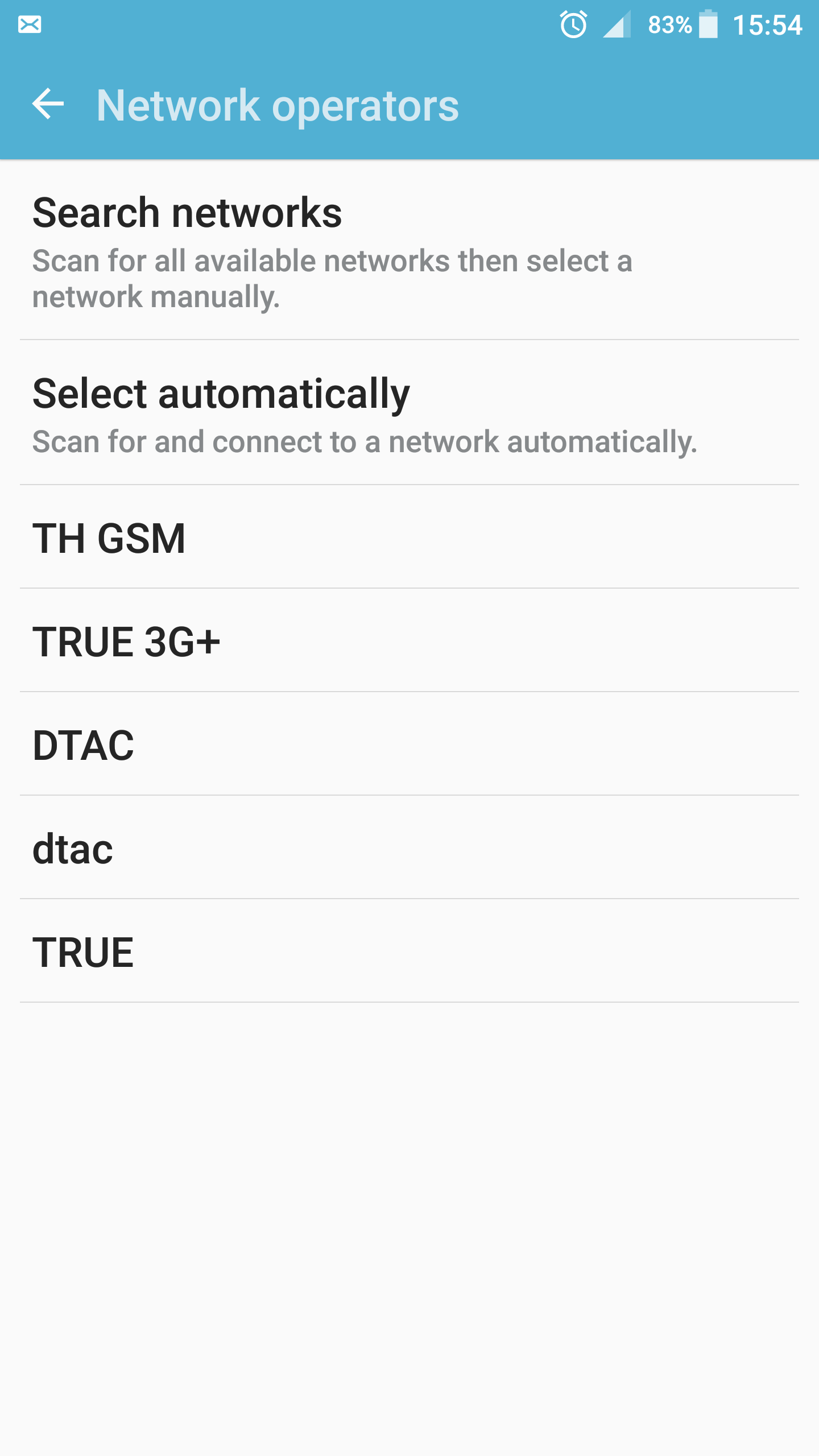The image size is (819, 1456).
Task: Connect to TRUE 3G+ network
Action: click(x=409, y=641)
